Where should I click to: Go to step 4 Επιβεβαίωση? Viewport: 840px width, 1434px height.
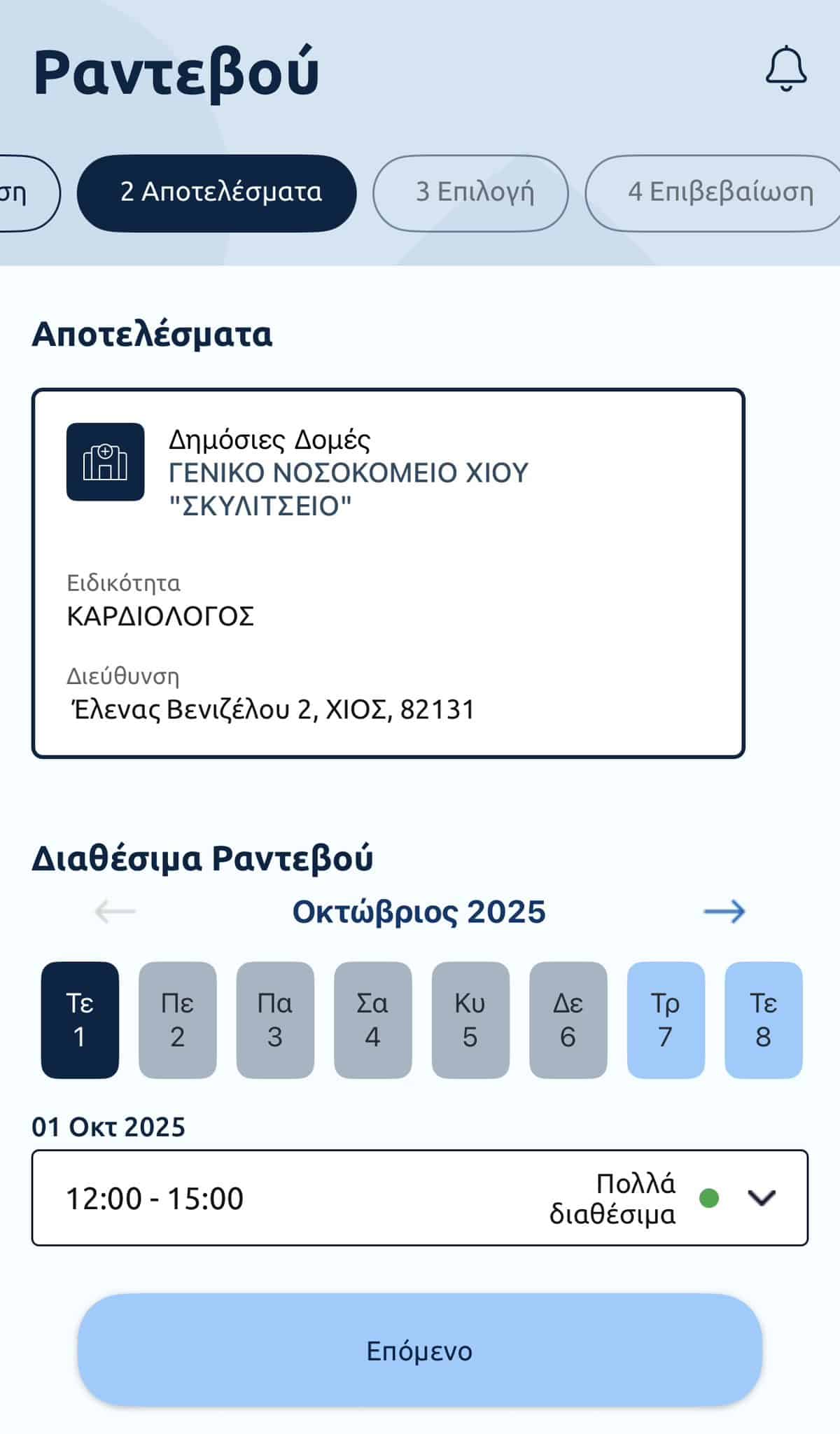click(714, 193)
